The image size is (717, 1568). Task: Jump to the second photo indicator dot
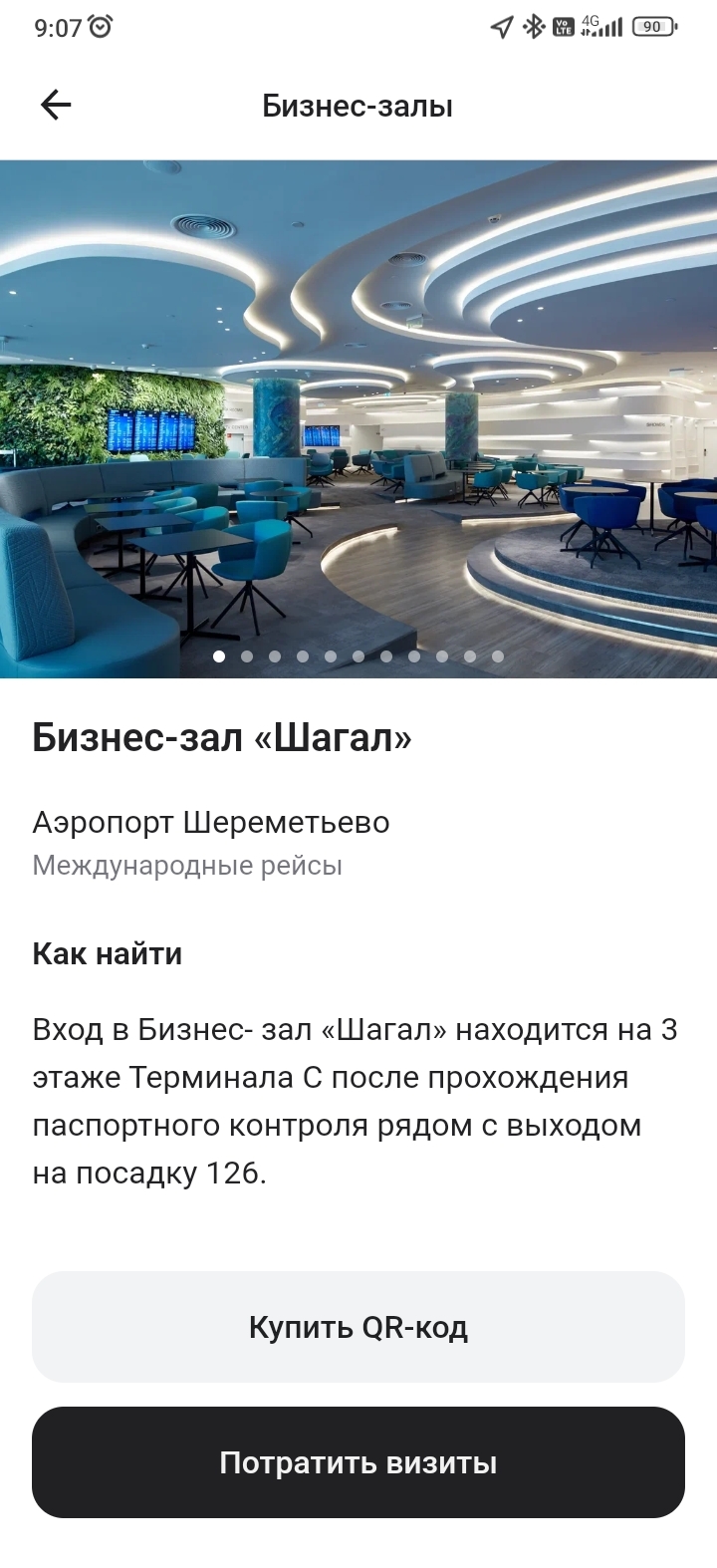(x=247, y=656)
